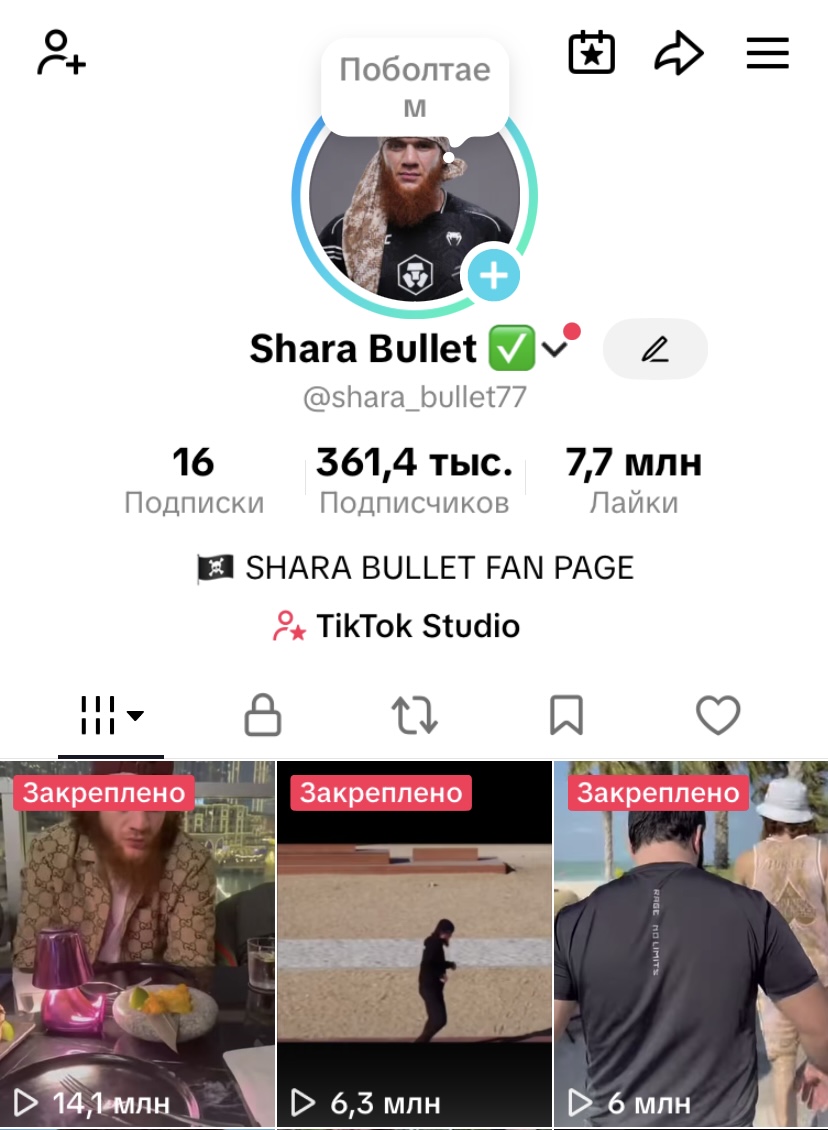Open the Подписки following count
The image size is (828, 1130).
(194, 478)
